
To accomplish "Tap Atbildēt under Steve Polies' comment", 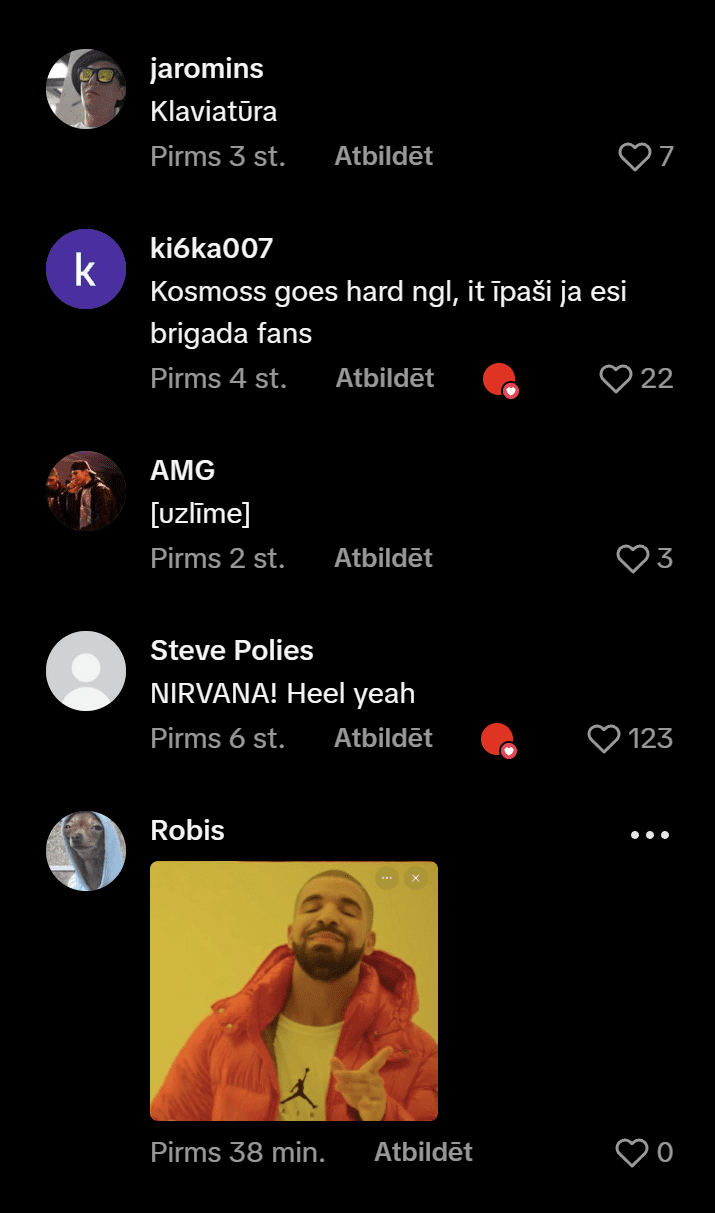I will coord(383,739).
